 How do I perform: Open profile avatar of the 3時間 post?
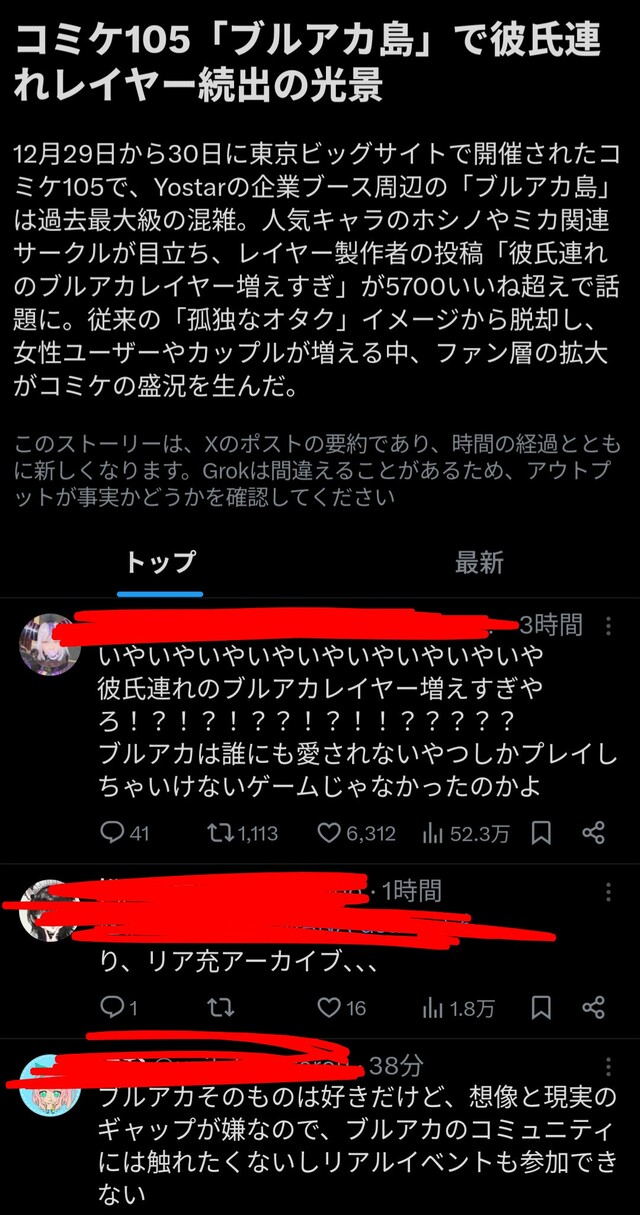pos(49,645)
